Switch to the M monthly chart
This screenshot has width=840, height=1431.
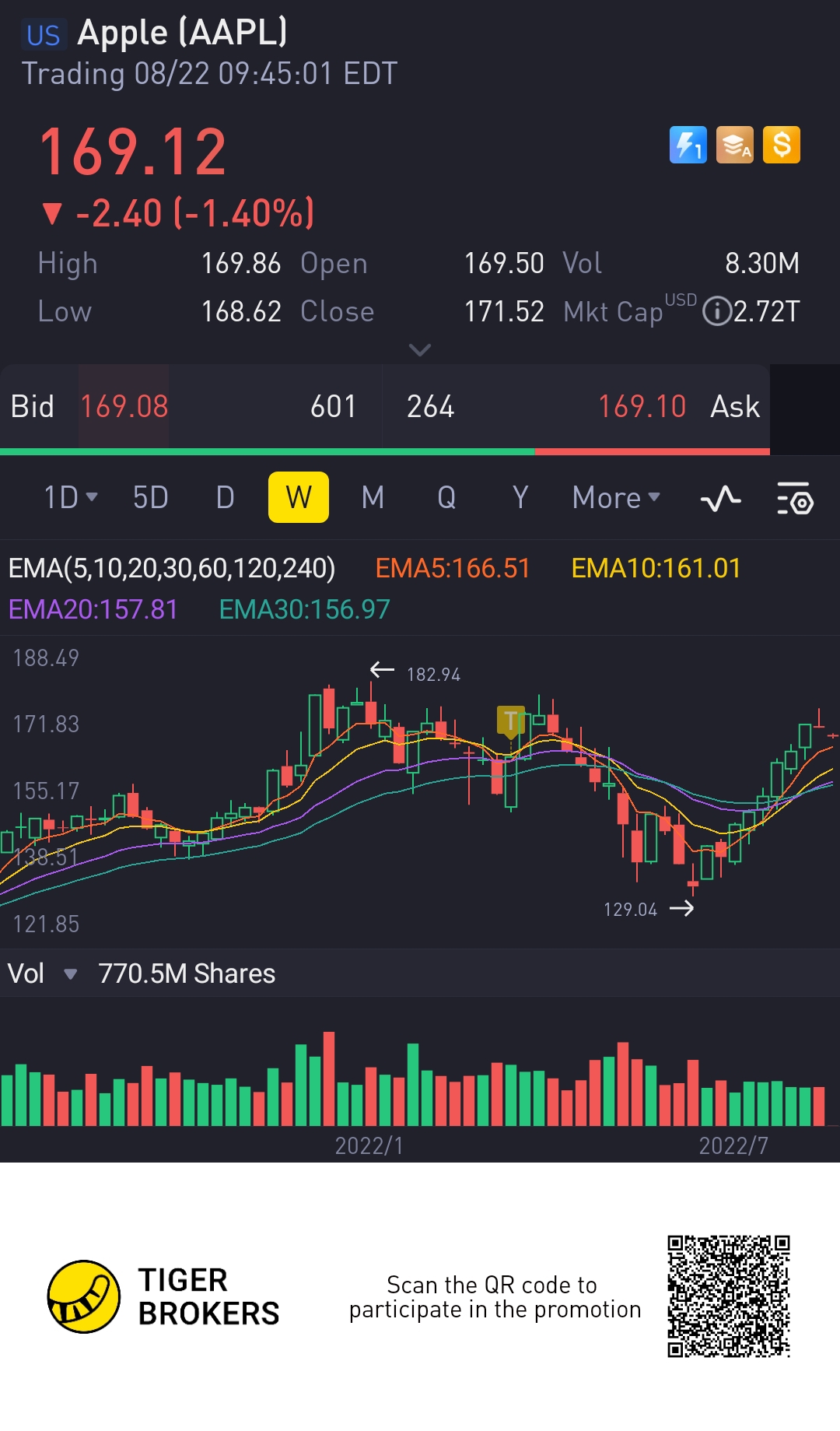pos(373,497)
